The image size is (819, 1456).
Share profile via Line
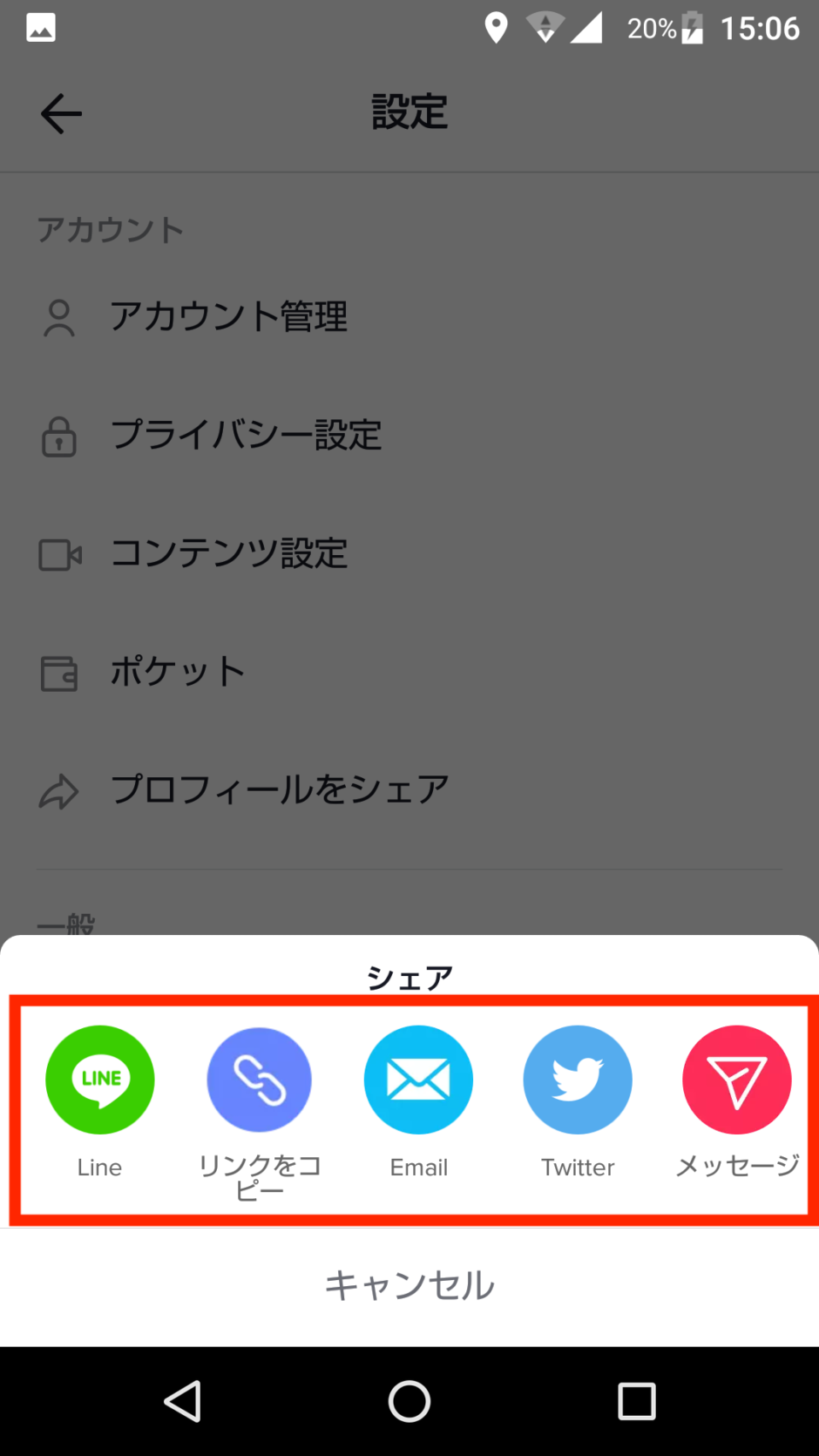(100, 1080)
